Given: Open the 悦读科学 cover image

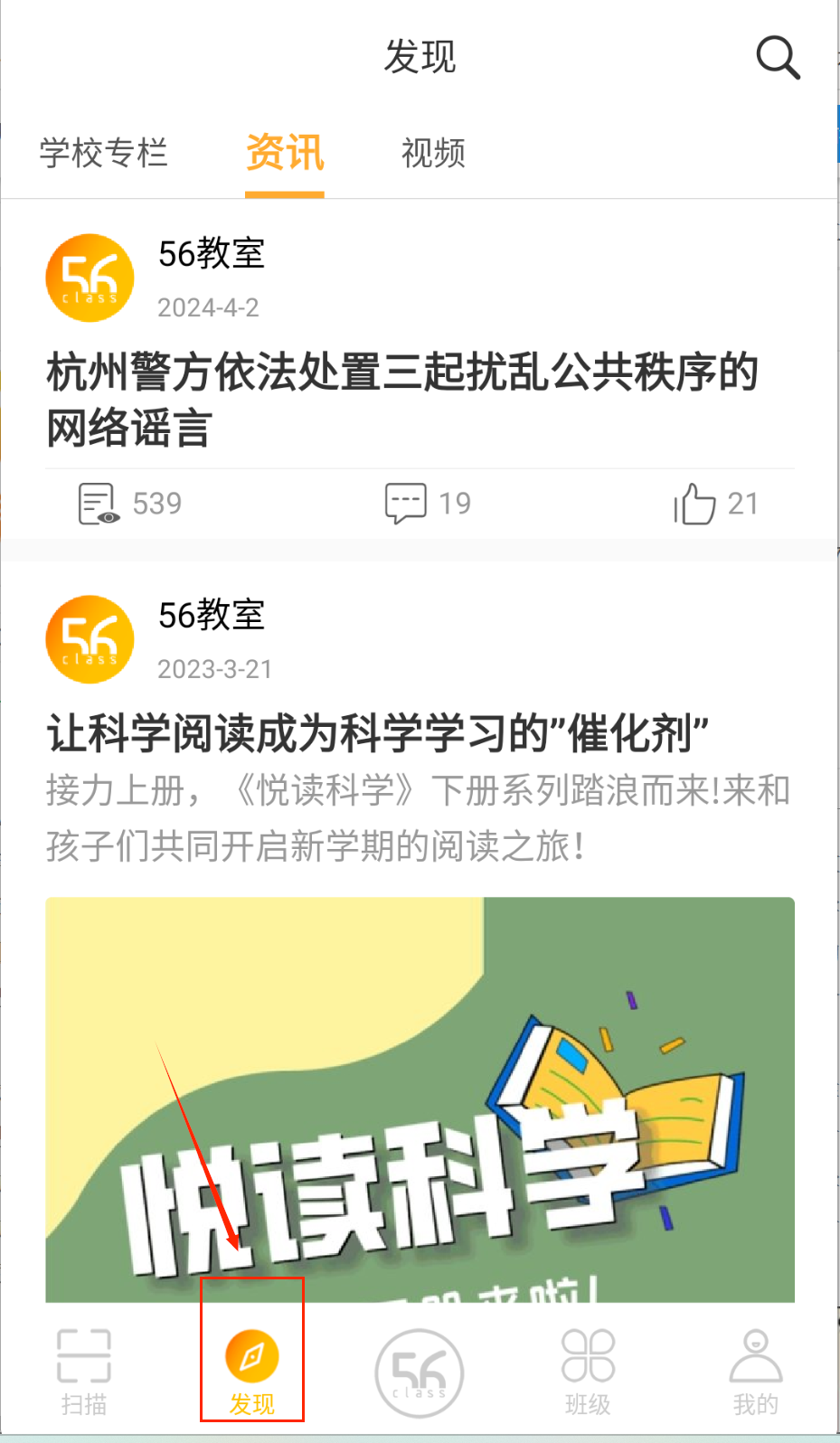Looking at the screenshot, I should (x=420, y=1099).
